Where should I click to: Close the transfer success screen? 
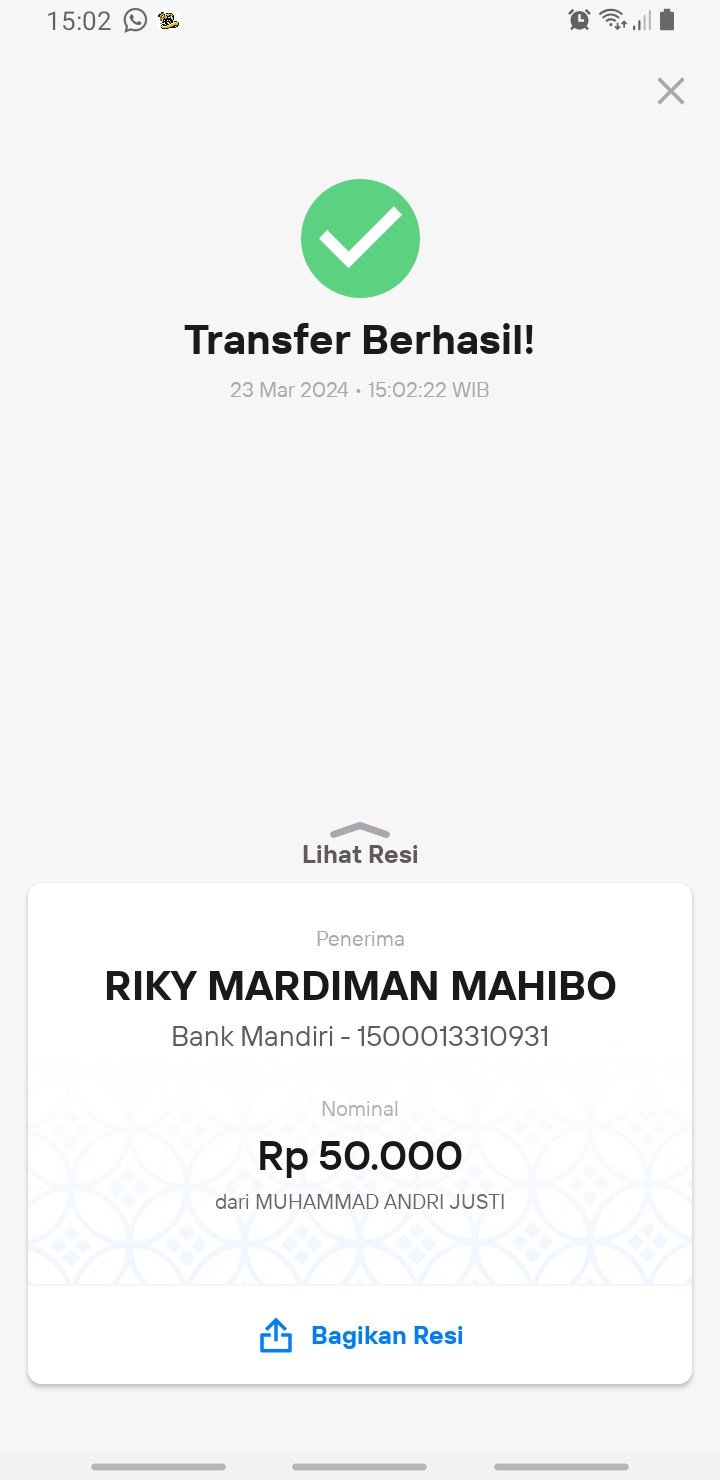click(x=670, y=91)
